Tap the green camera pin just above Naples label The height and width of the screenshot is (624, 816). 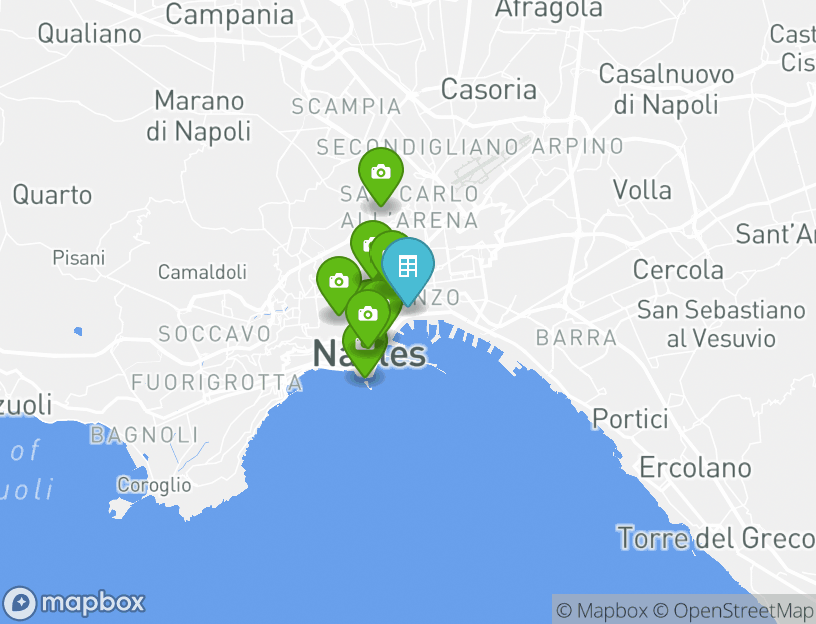click(367, 314)
